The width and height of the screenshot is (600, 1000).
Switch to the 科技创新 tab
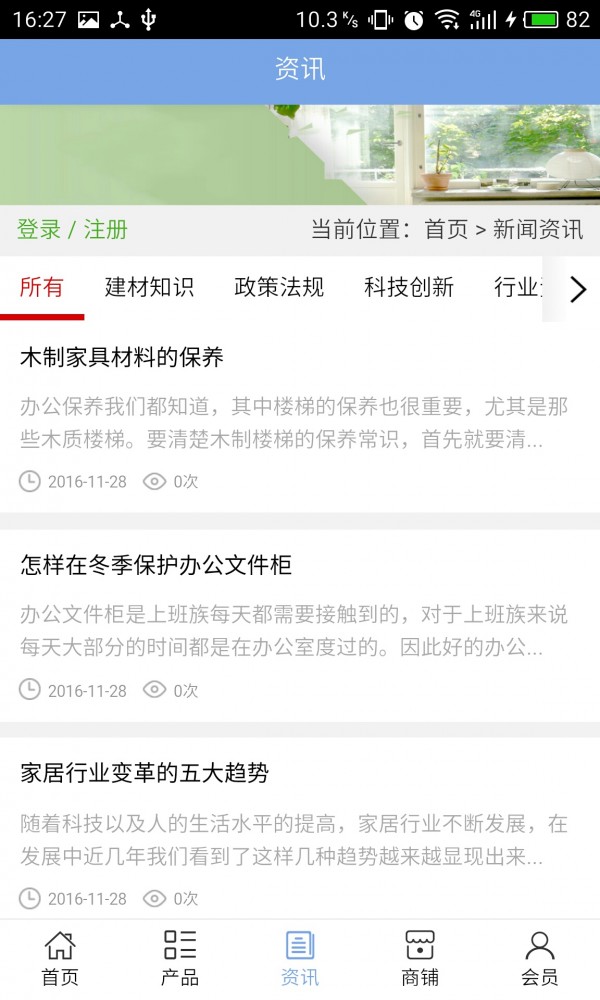click(409, 288)
